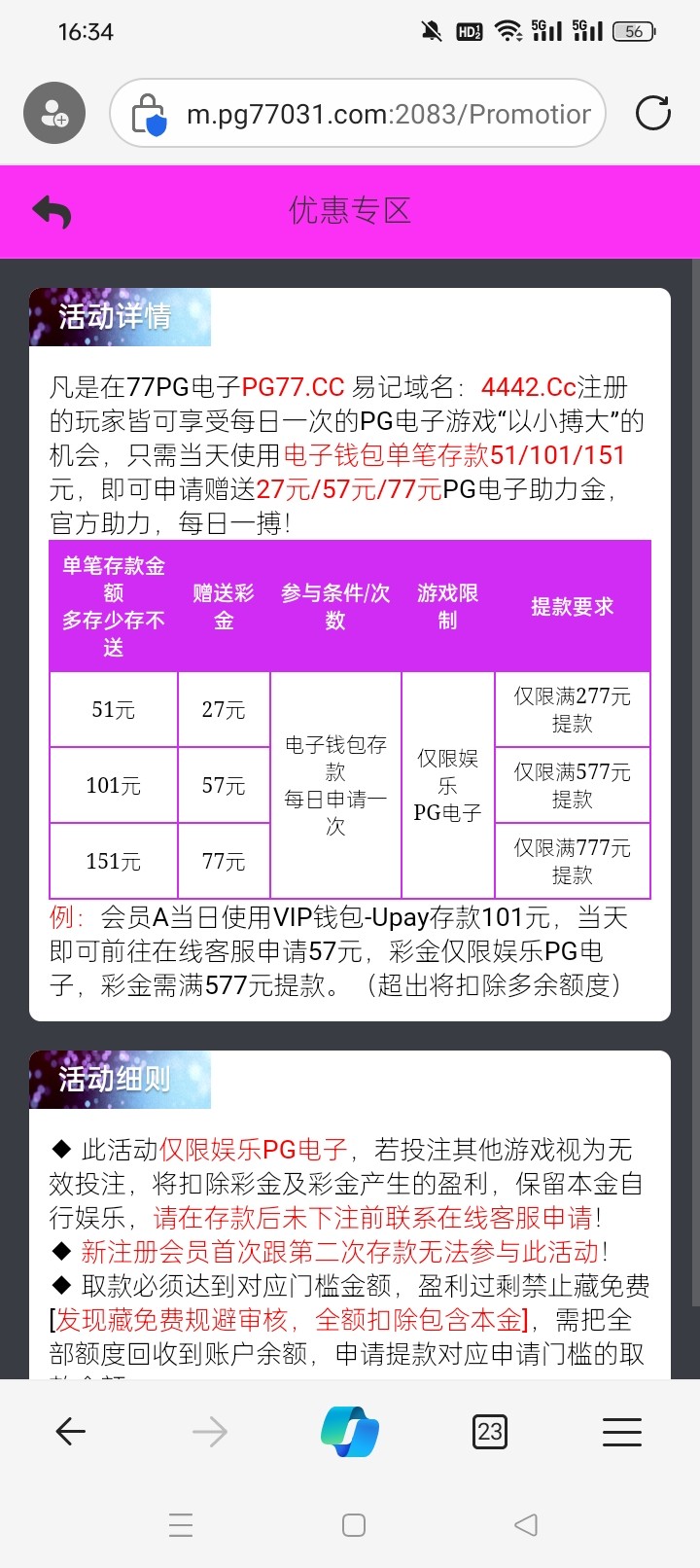Open the browser profile icon
The width and height of the screenshot is (700, 1568).
coord(54,114)
